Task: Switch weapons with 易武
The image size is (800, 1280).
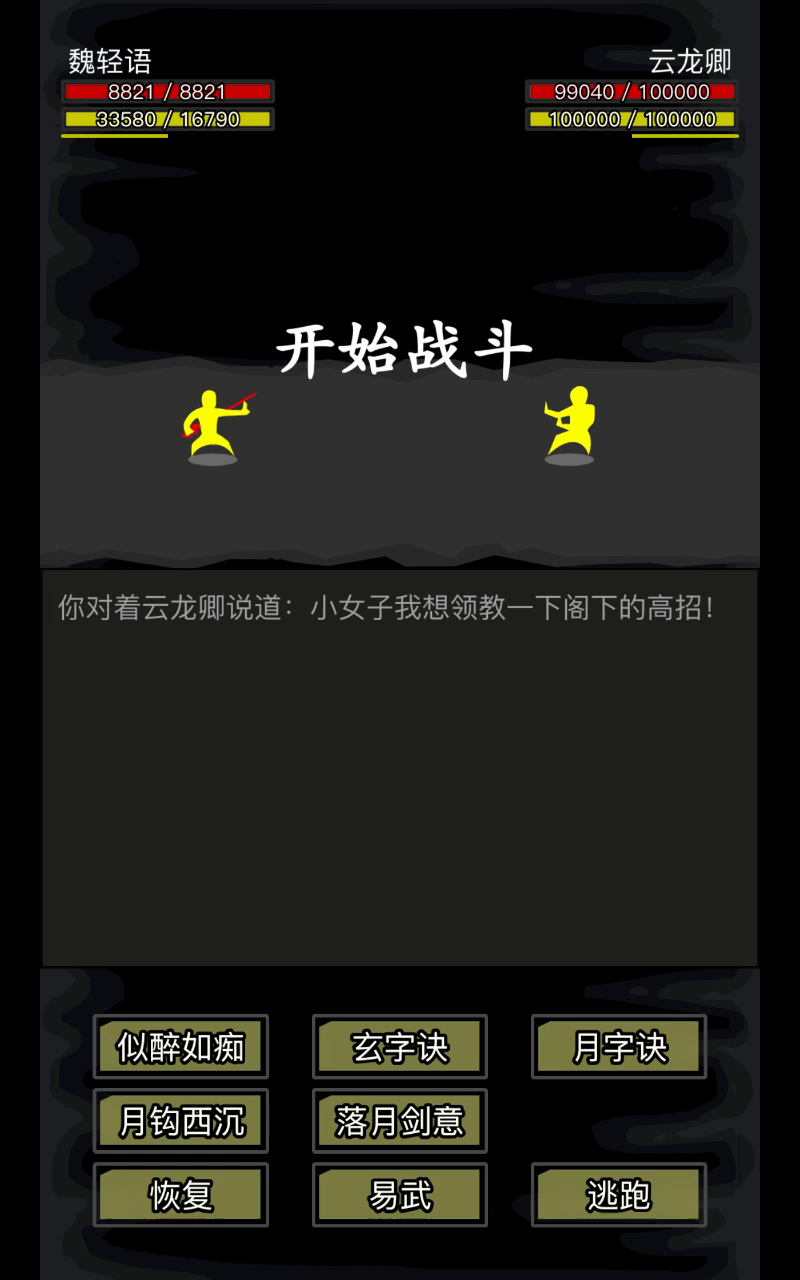Action: (x=400, y=1195)
